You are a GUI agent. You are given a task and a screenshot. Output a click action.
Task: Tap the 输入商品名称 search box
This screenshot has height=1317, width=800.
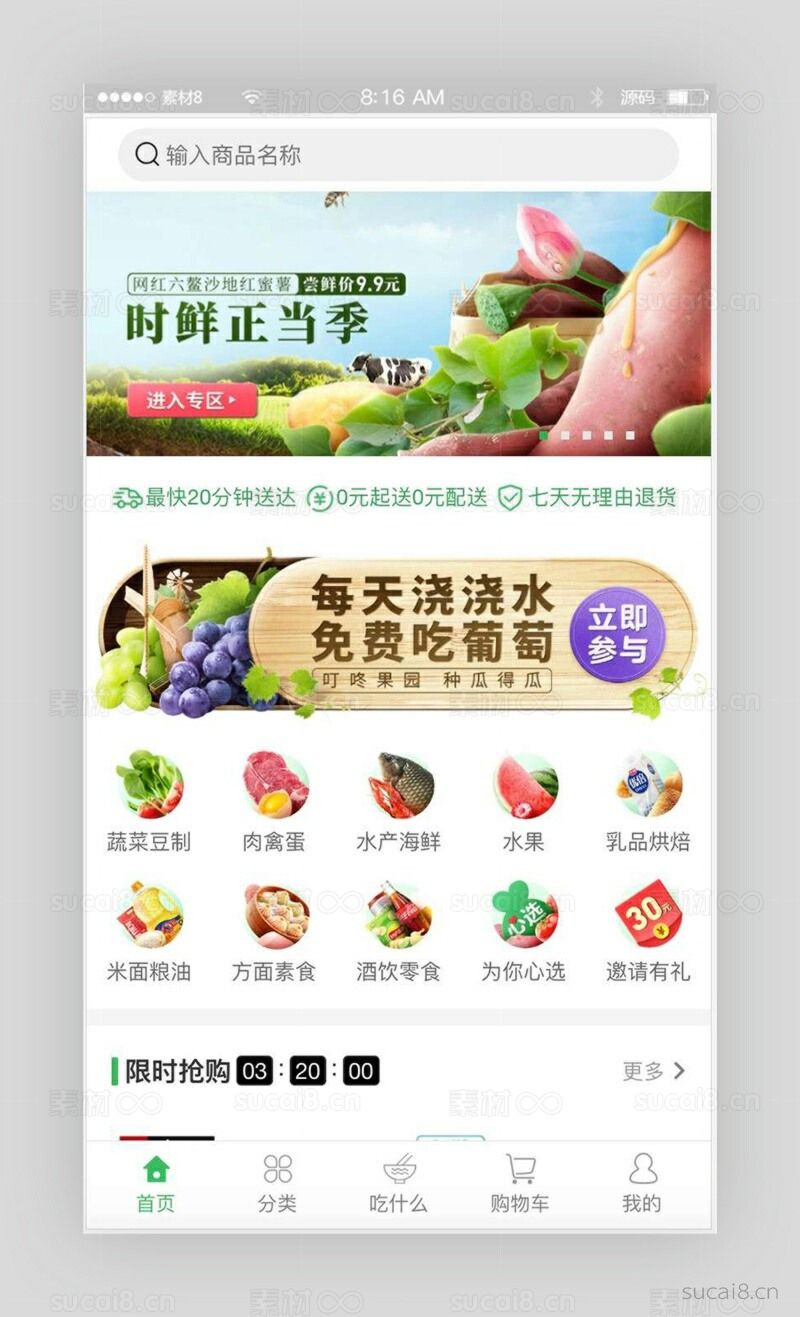(398, 155)
